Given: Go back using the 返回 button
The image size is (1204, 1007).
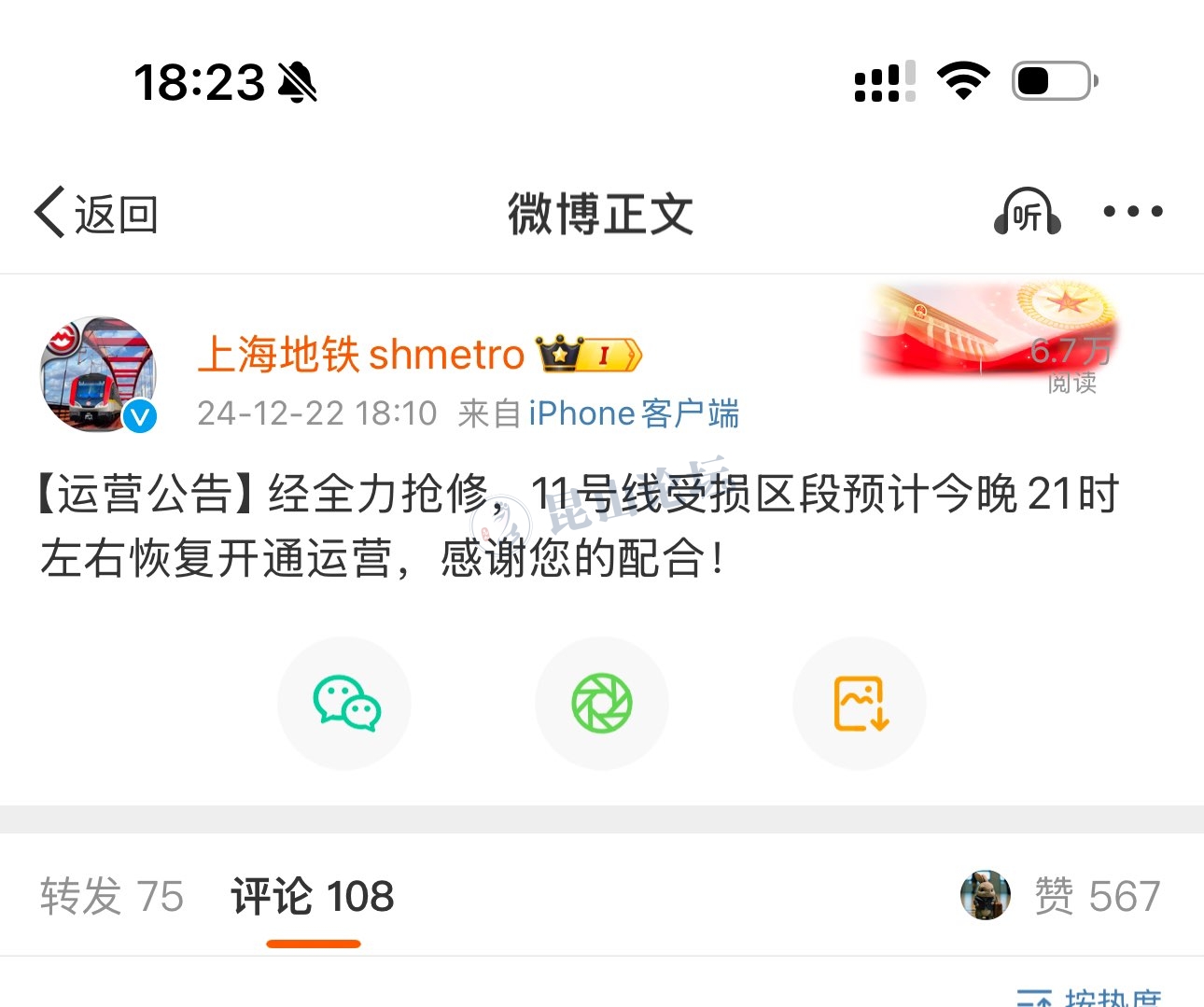Looking at the screenshot, I should point(96,214).
